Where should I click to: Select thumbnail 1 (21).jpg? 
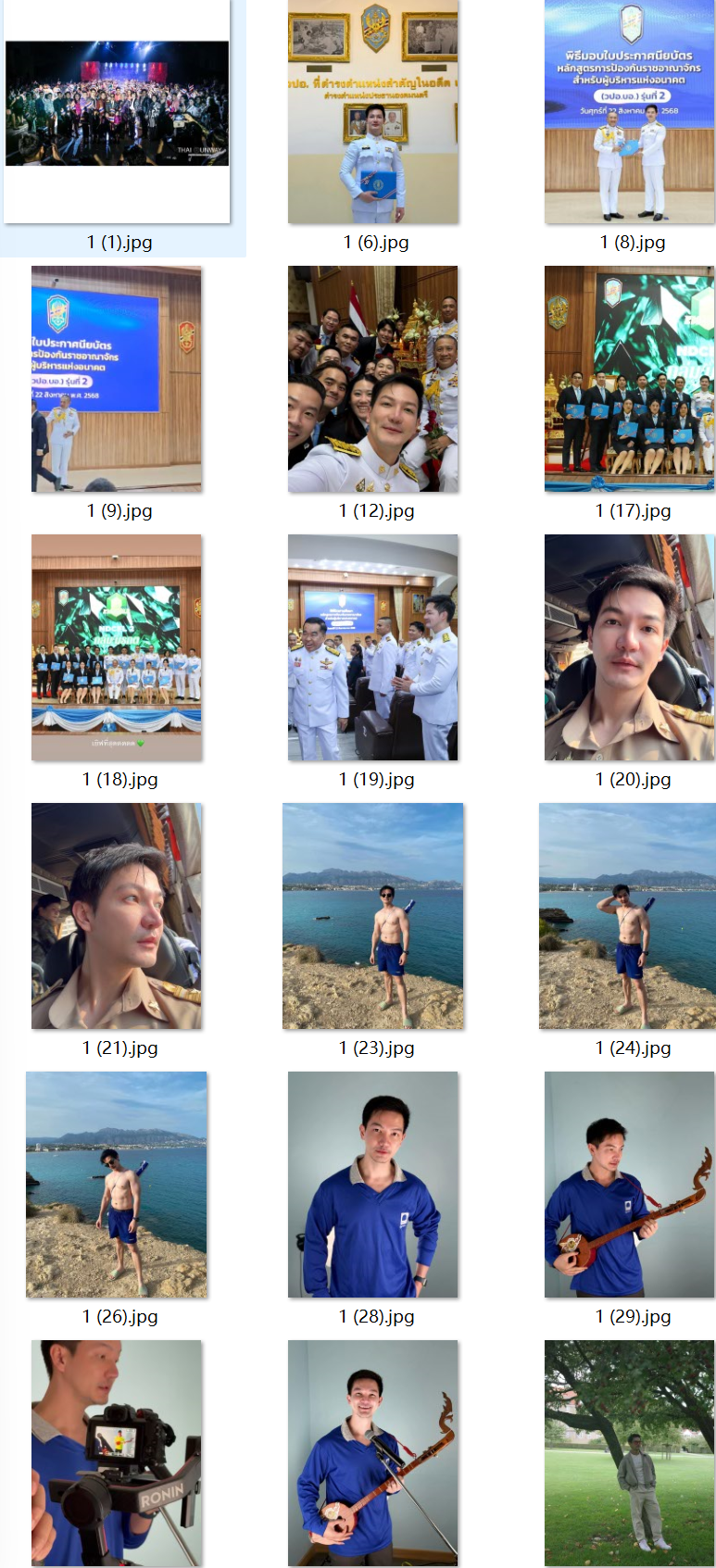pyautogui.click(x=117, y=916)
